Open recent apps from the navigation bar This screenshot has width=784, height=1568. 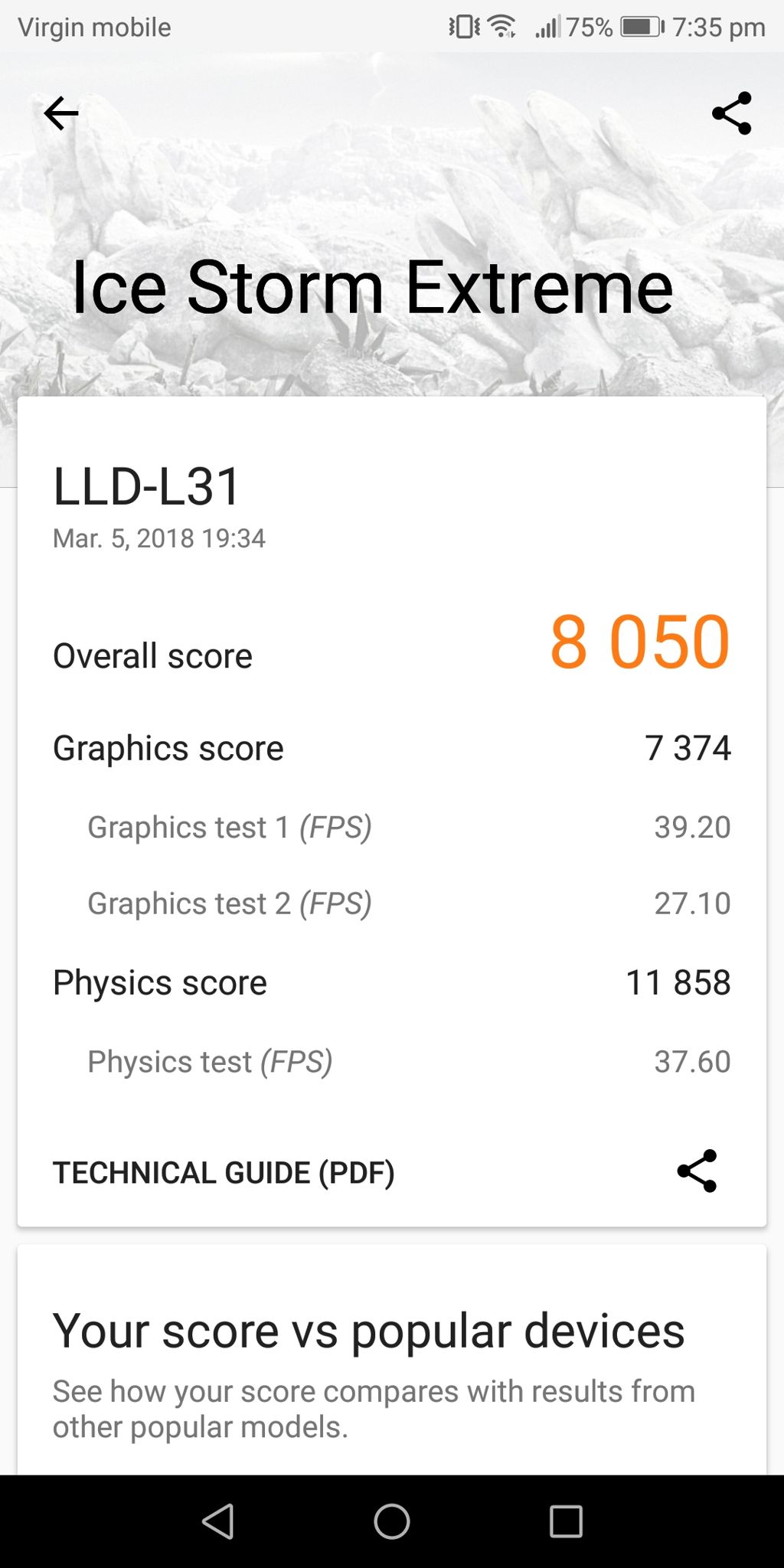pyautogui.click(x=566, y=1521)
